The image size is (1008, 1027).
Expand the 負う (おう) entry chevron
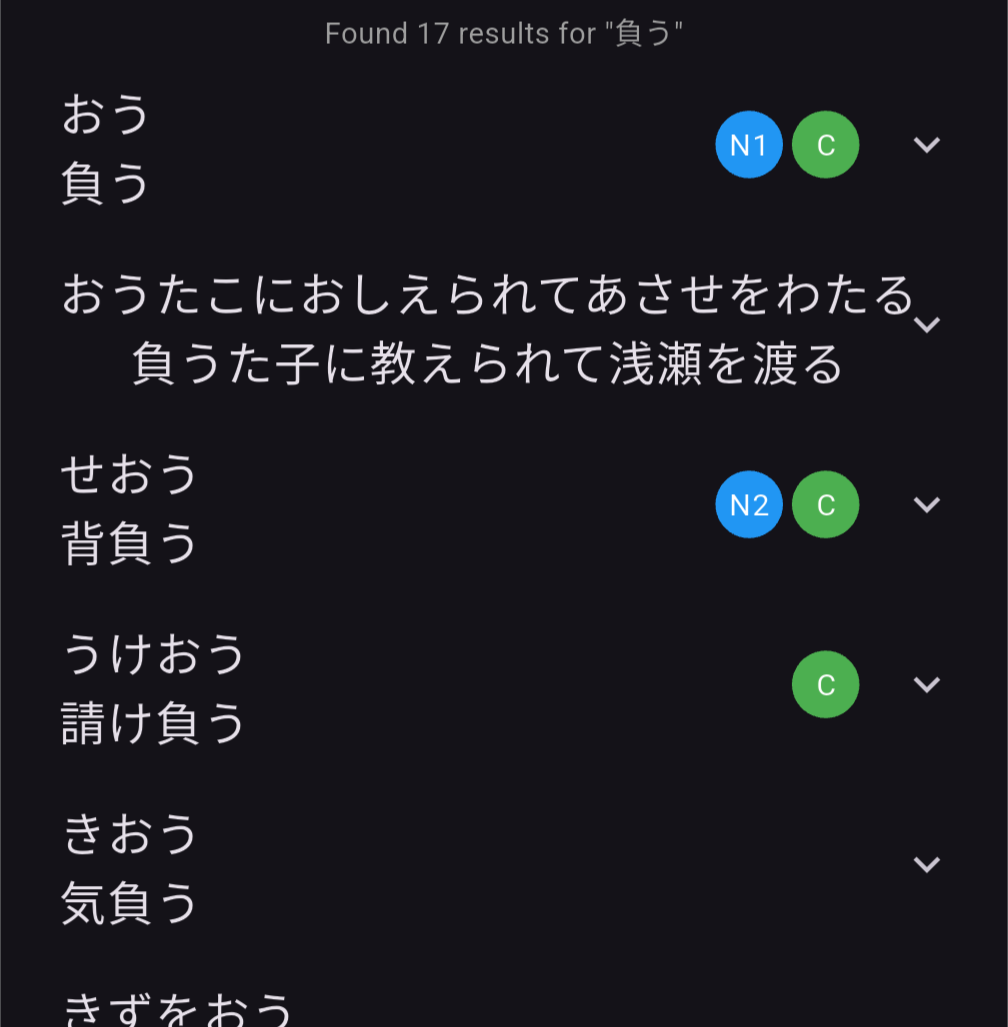click(x=927, y=145)
